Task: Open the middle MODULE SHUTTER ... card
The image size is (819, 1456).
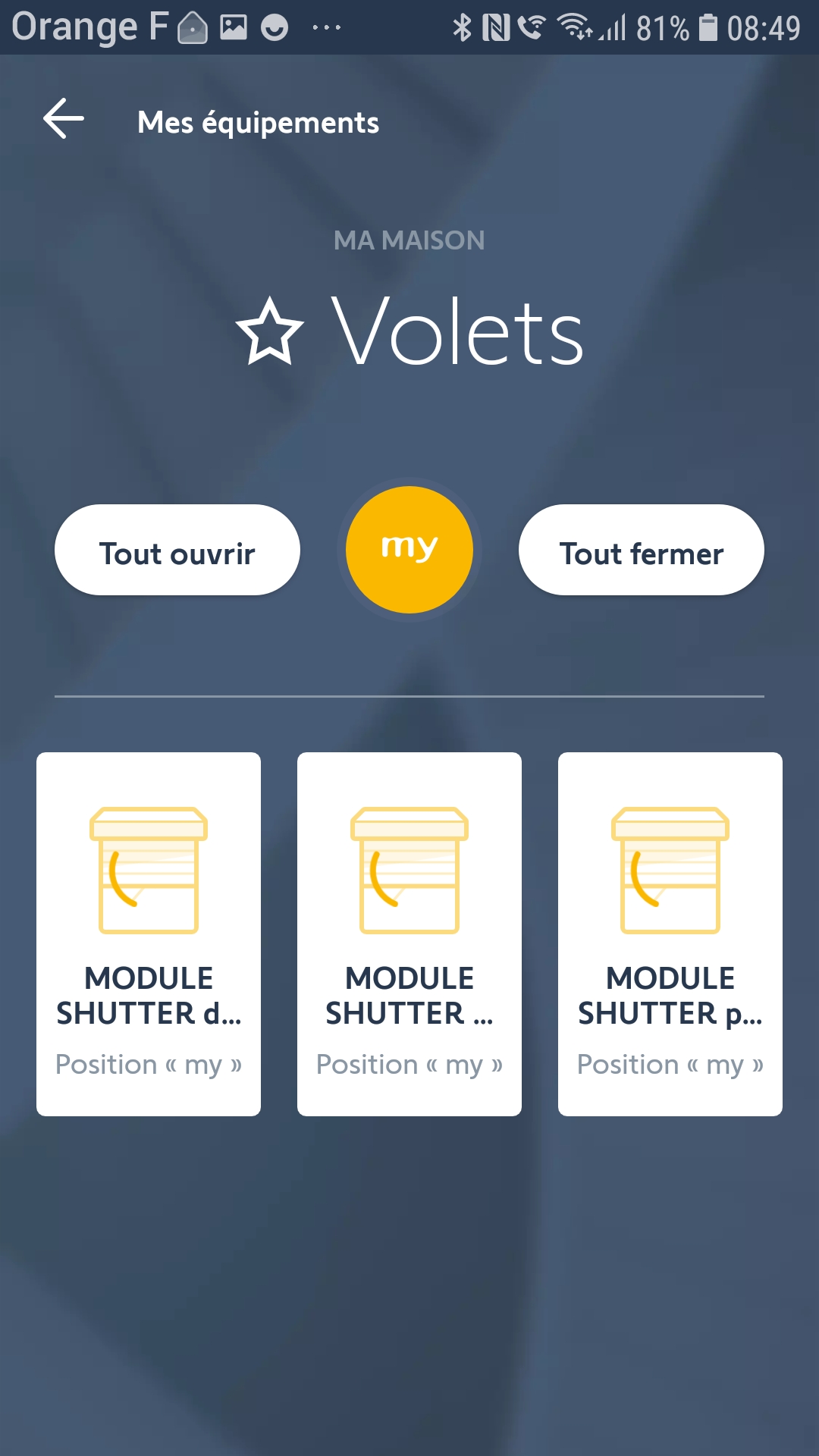Action: (x=409, y=934)
